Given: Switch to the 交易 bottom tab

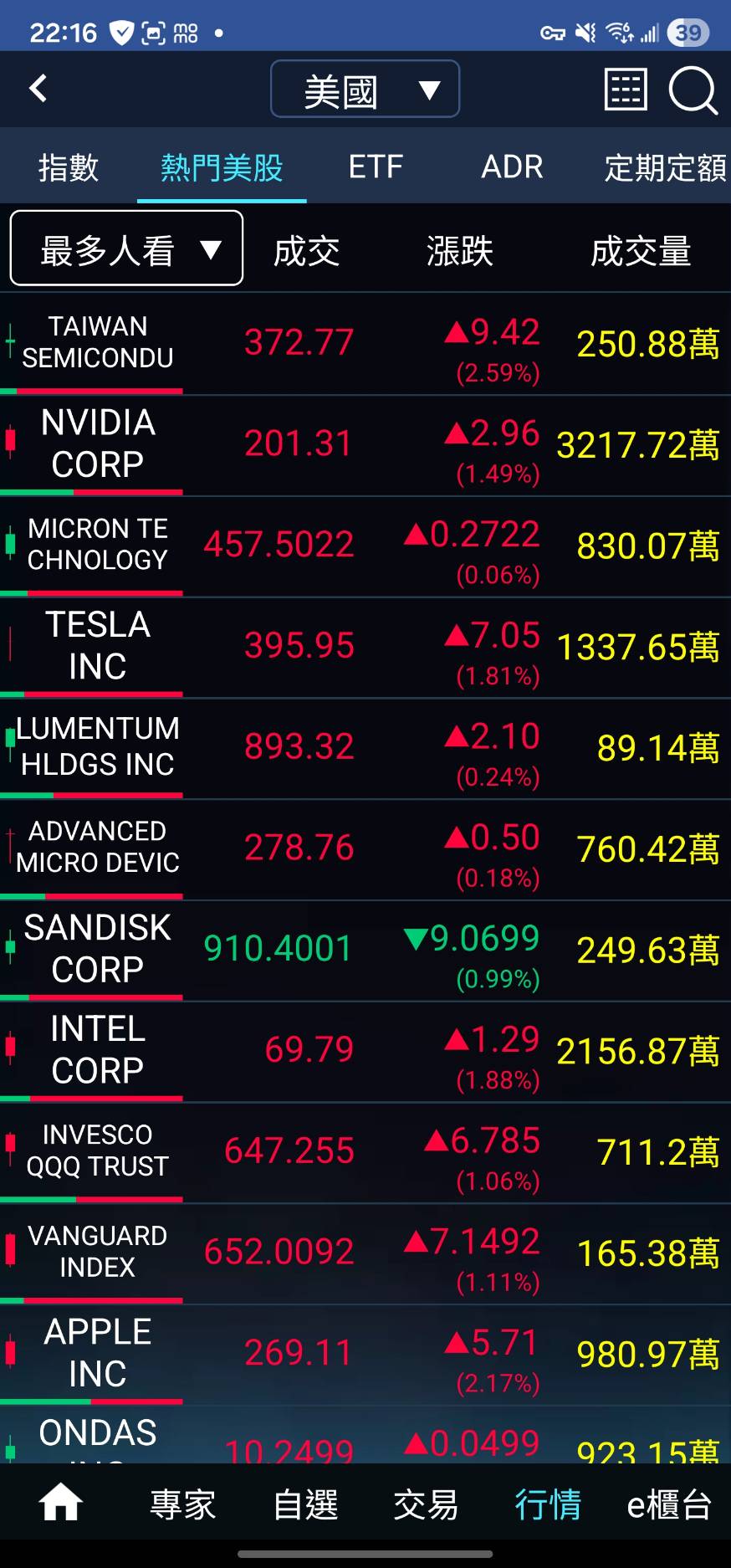Looking at the screenshot, I should coord(426,1505).
